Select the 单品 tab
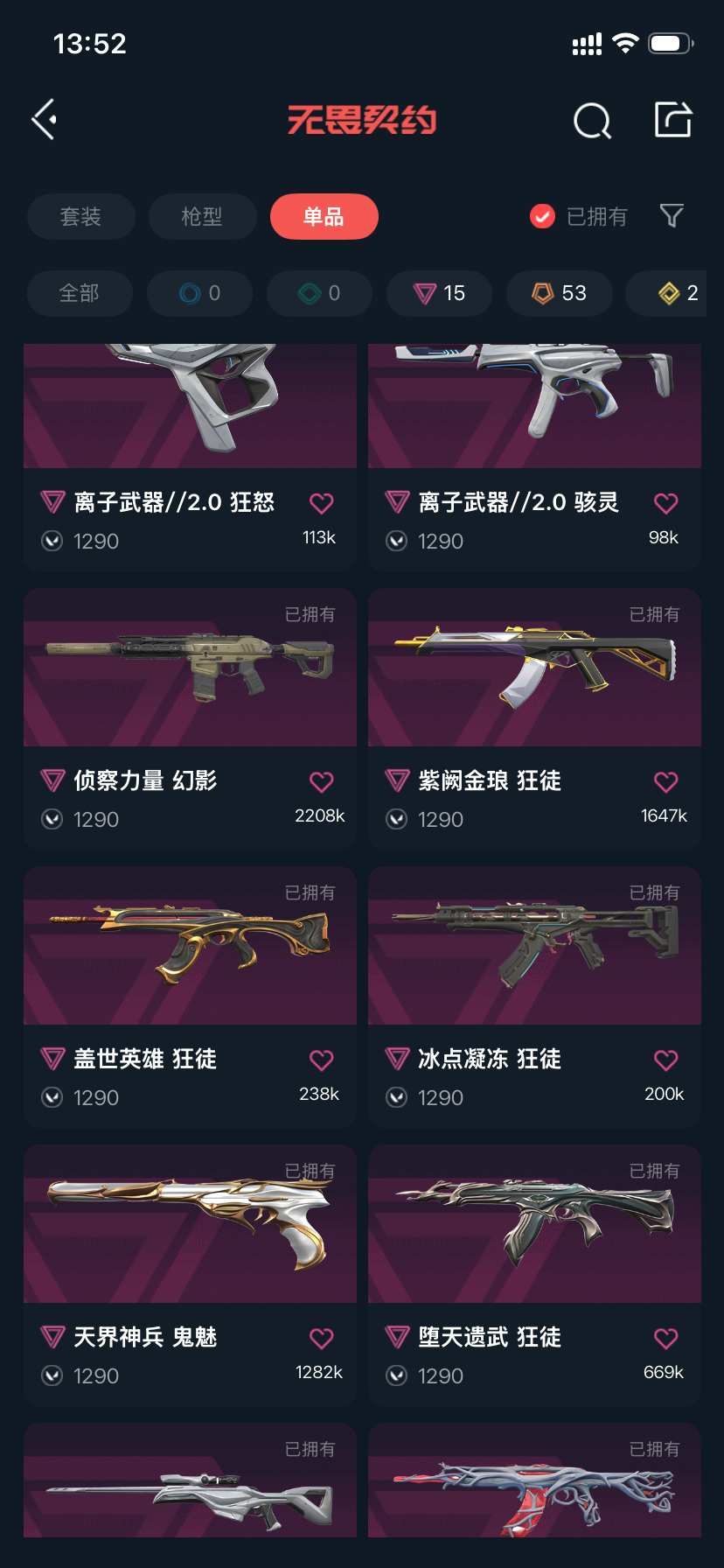Screen dimensions: 724x1568 pos(324,216)
